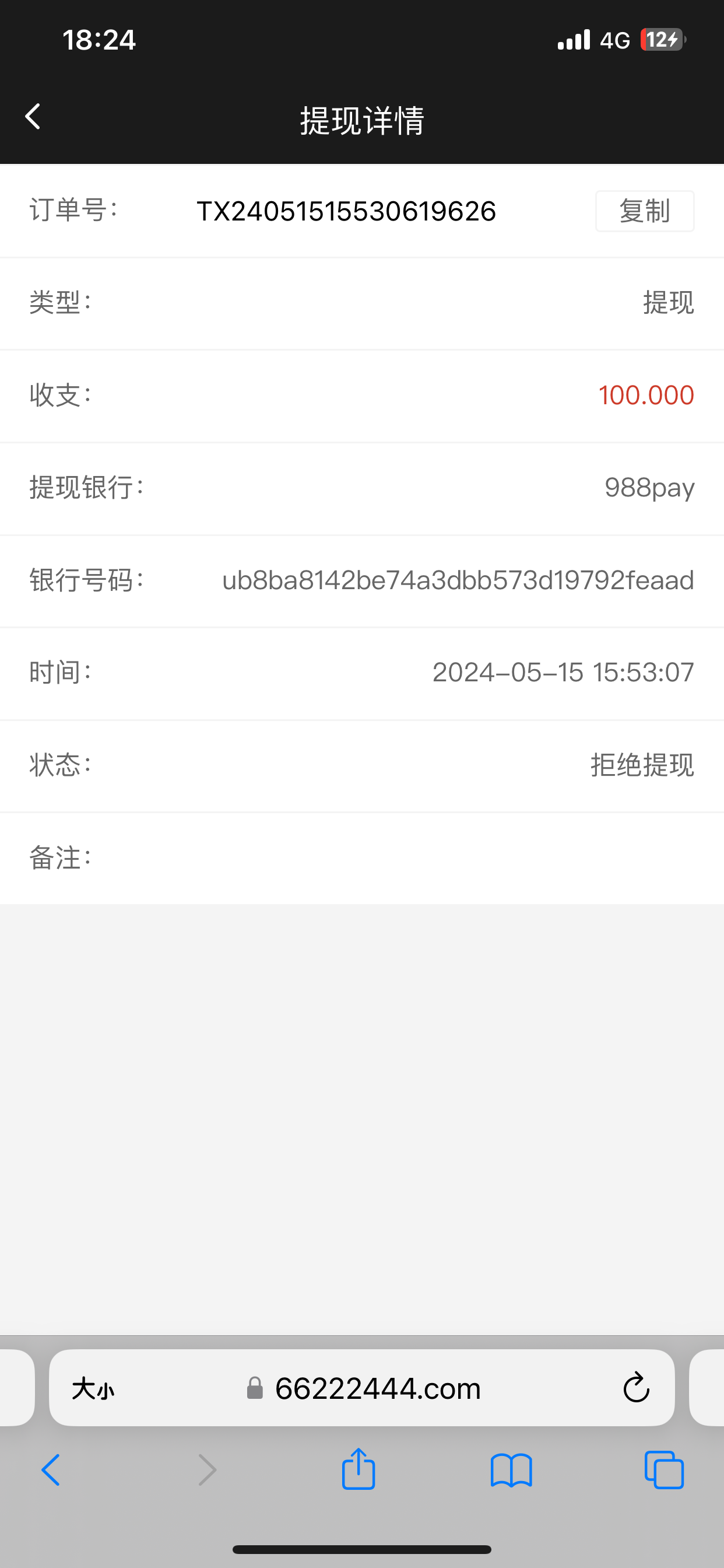This screenshot has height=1568, width=724.
Task: Tap the red amount 100.000
Action: point(646,395)
